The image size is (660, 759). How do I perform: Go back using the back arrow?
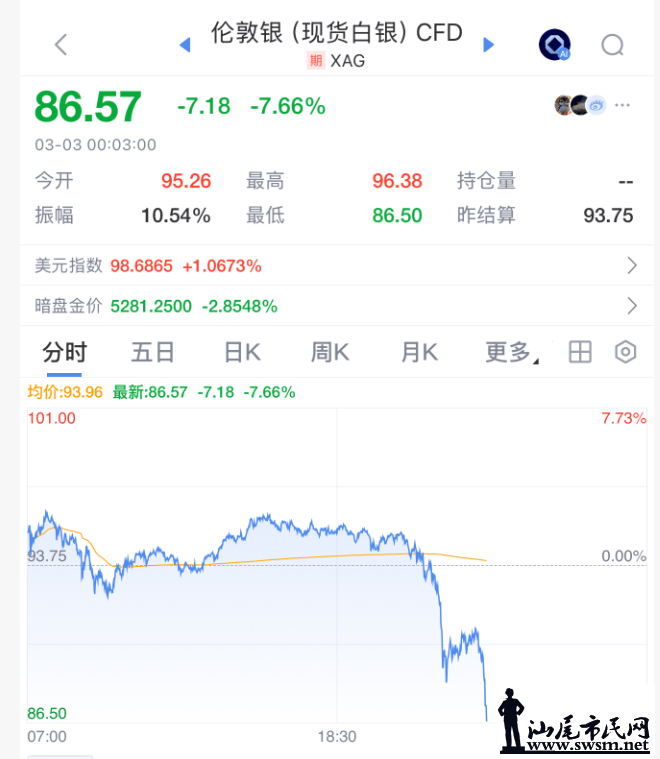click(61, 44)
